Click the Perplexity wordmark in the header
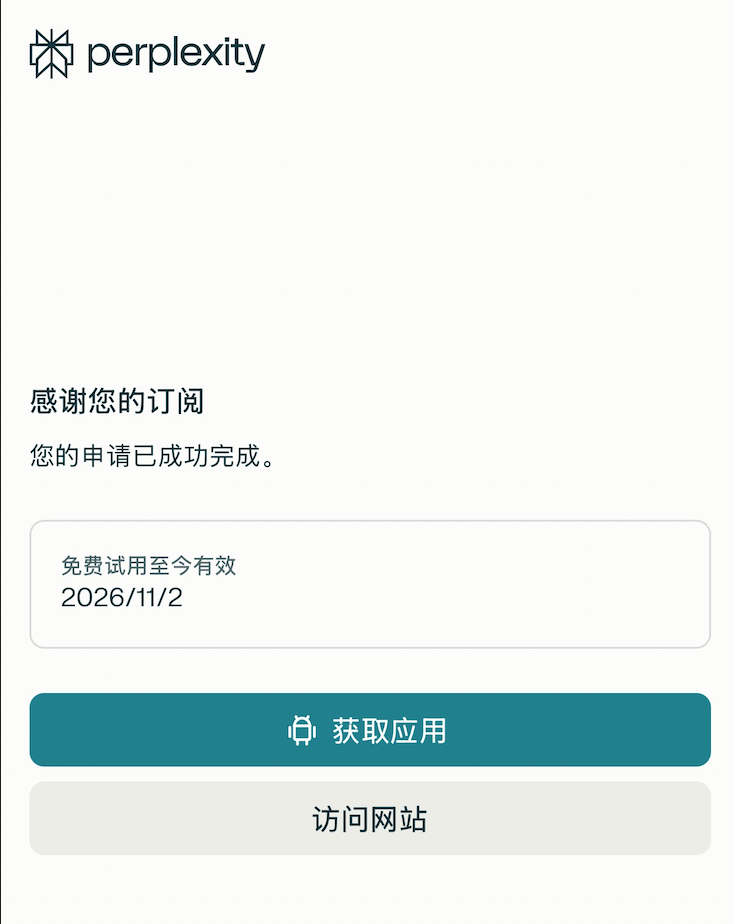 (x=175, y=55)
